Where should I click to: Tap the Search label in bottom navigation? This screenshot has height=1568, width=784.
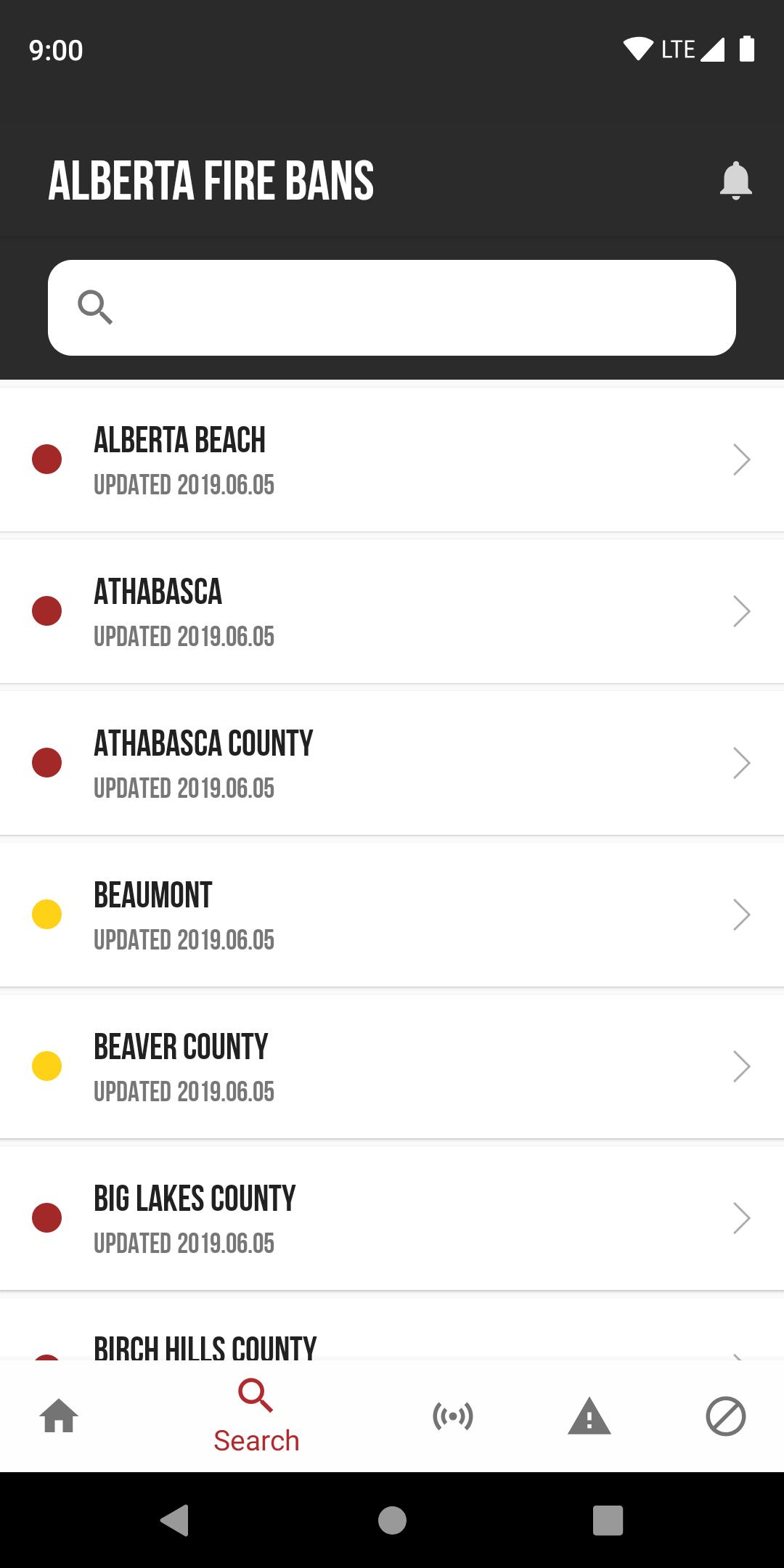(x=256, y=1440)
